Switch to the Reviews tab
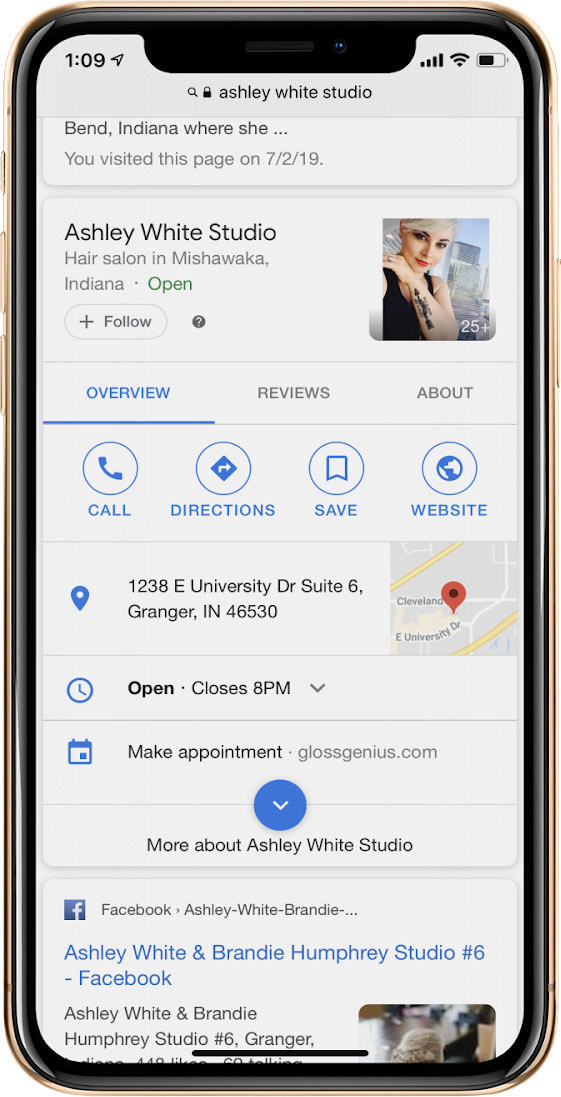Viewport: 561px width, 1097px height. [x=293, y=393]
